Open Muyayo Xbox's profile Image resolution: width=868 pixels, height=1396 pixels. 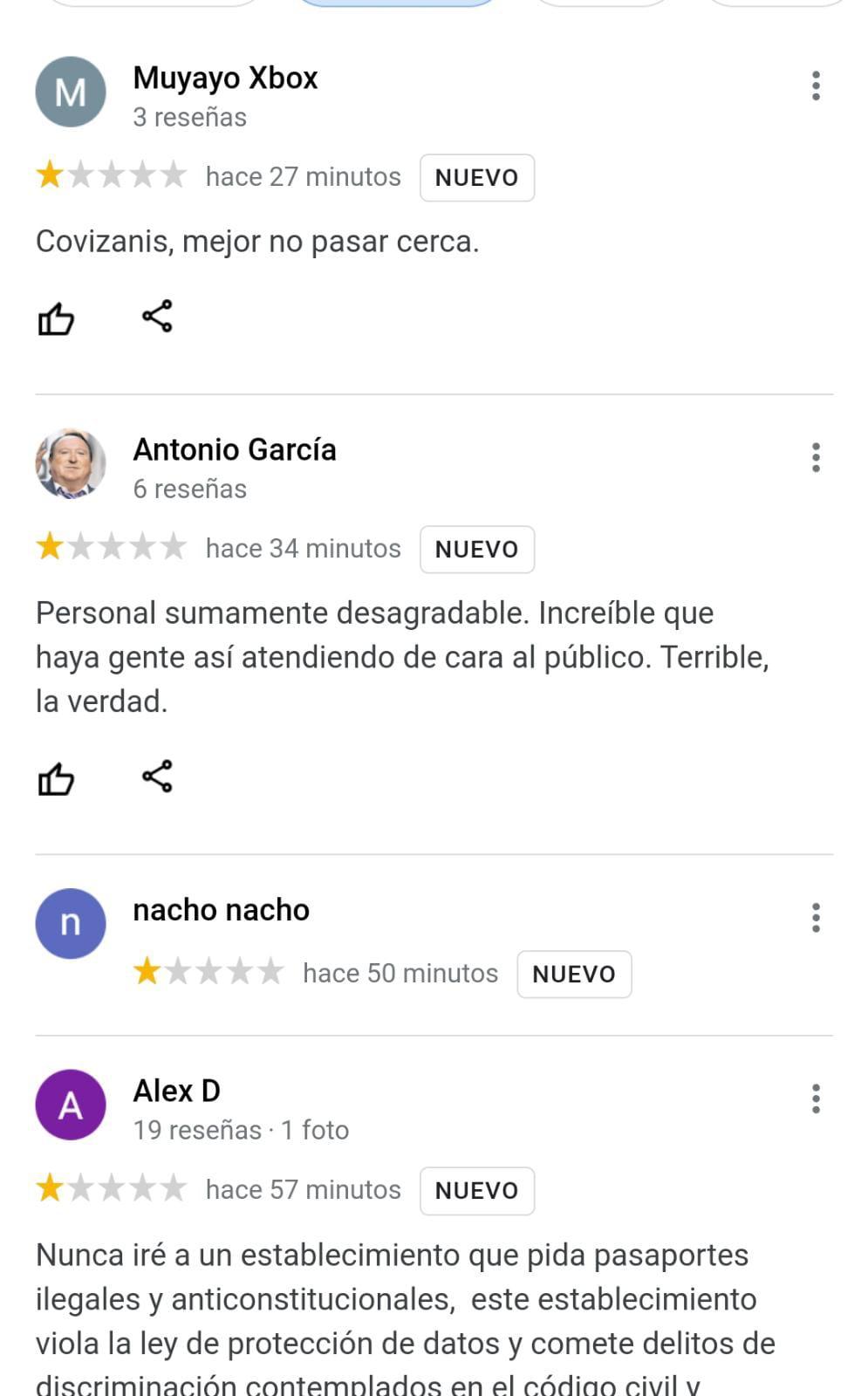tap(225, 79)
